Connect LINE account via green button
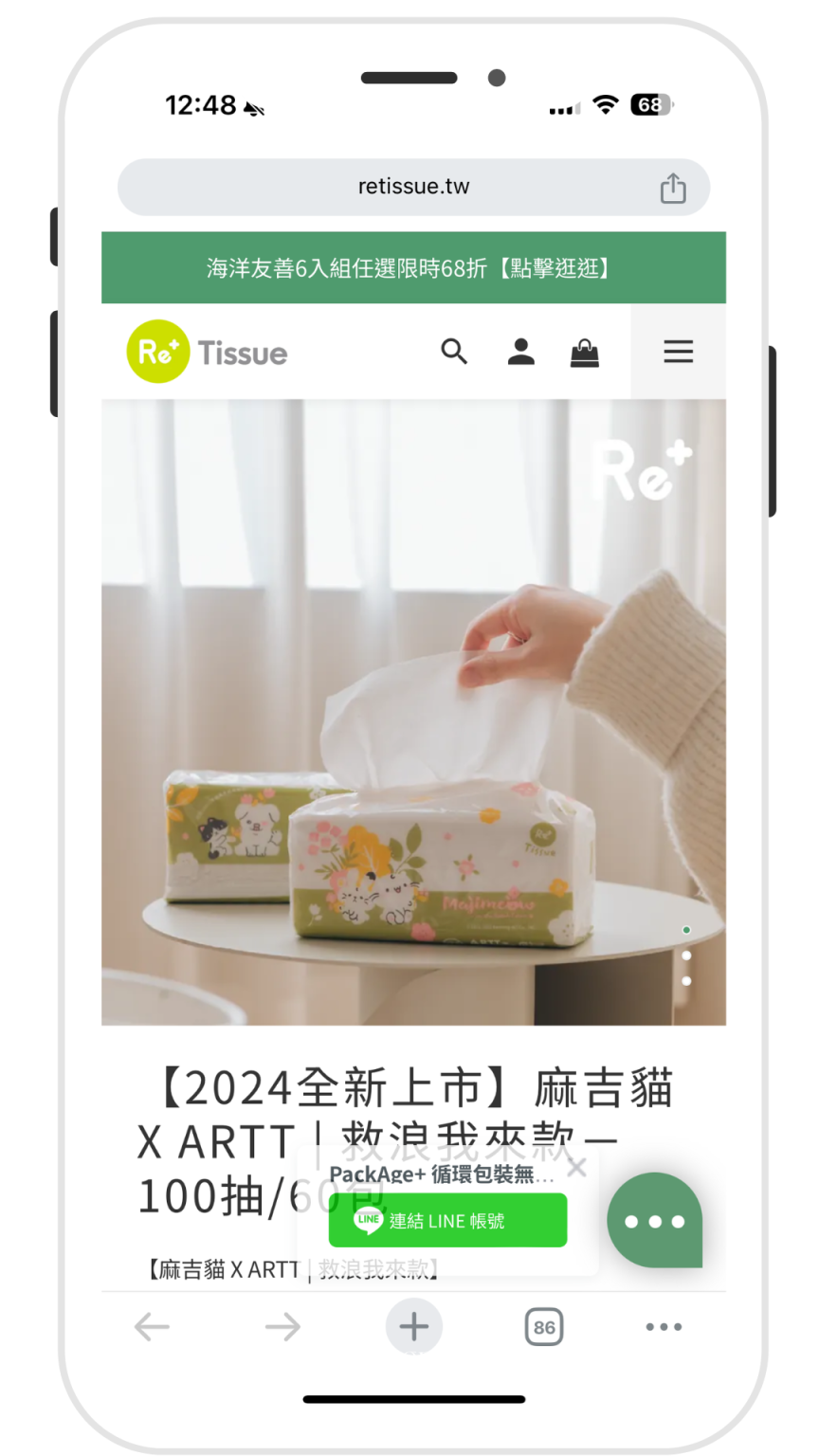This screenshot has width=819, height=1456. point(447,1220)
